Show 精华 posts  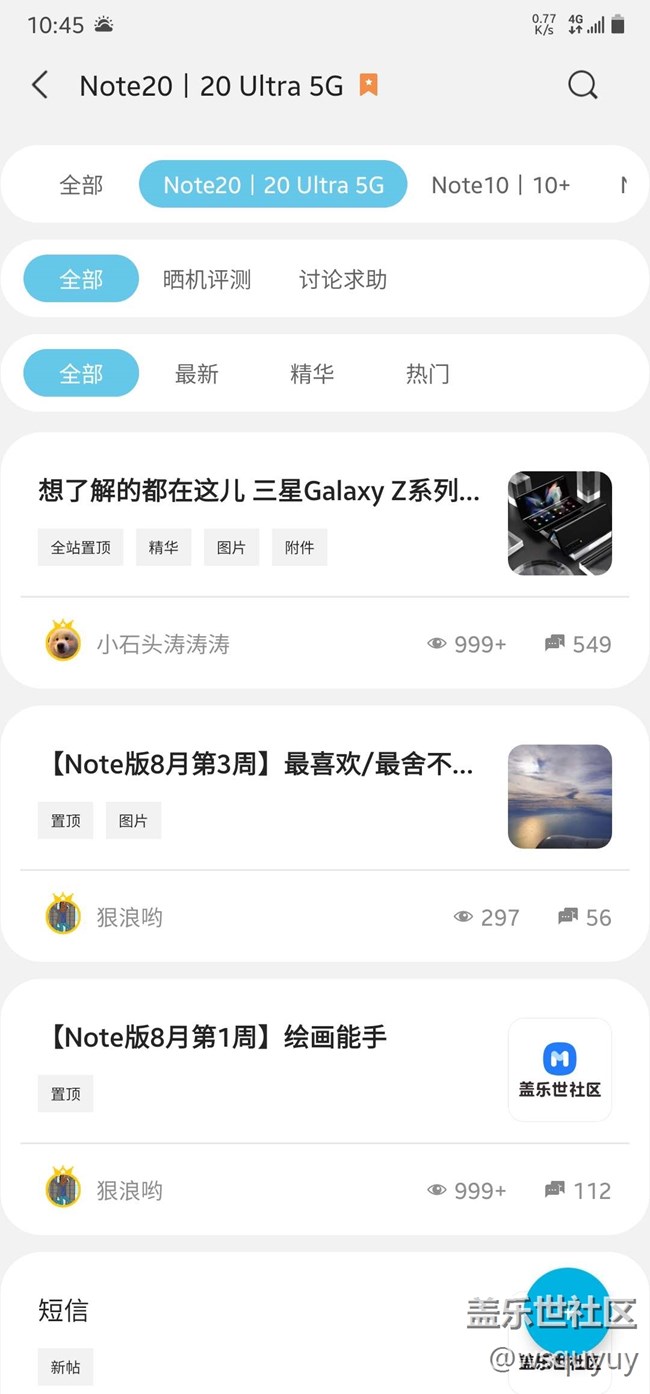tap(312, 373)
